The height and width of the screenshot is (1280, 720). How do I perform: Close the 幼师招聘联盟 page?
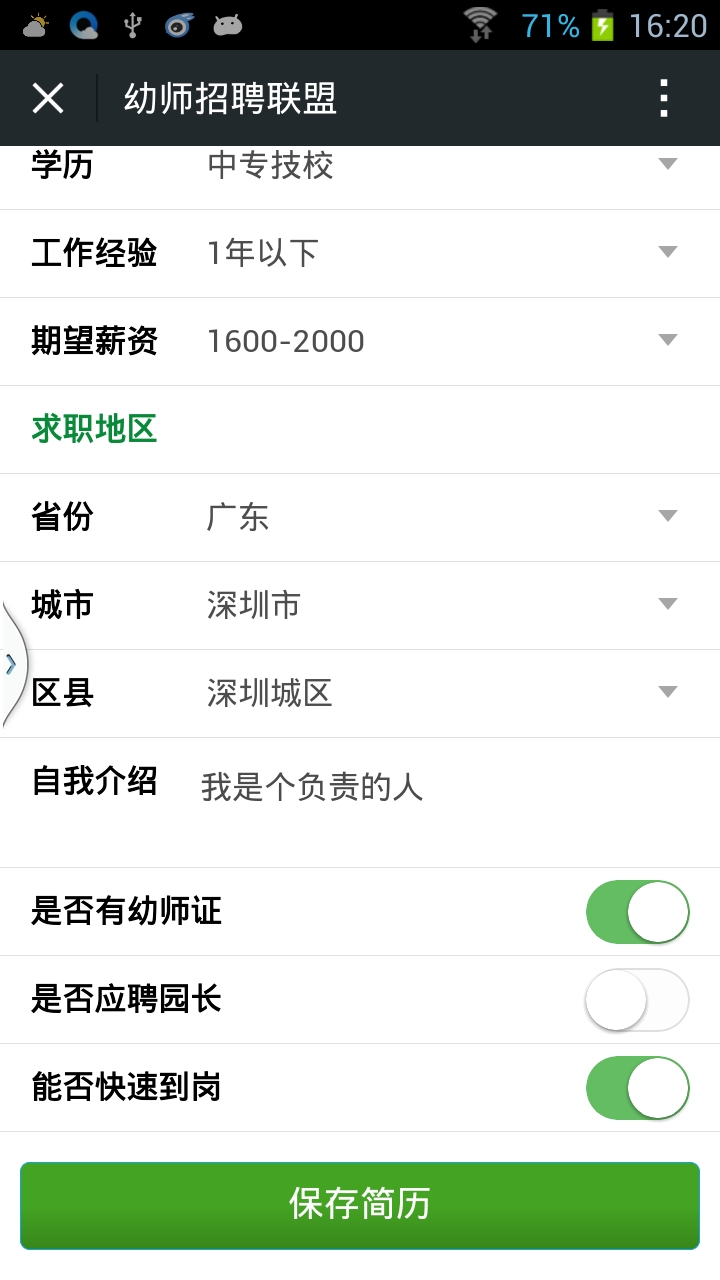[48, 98]
